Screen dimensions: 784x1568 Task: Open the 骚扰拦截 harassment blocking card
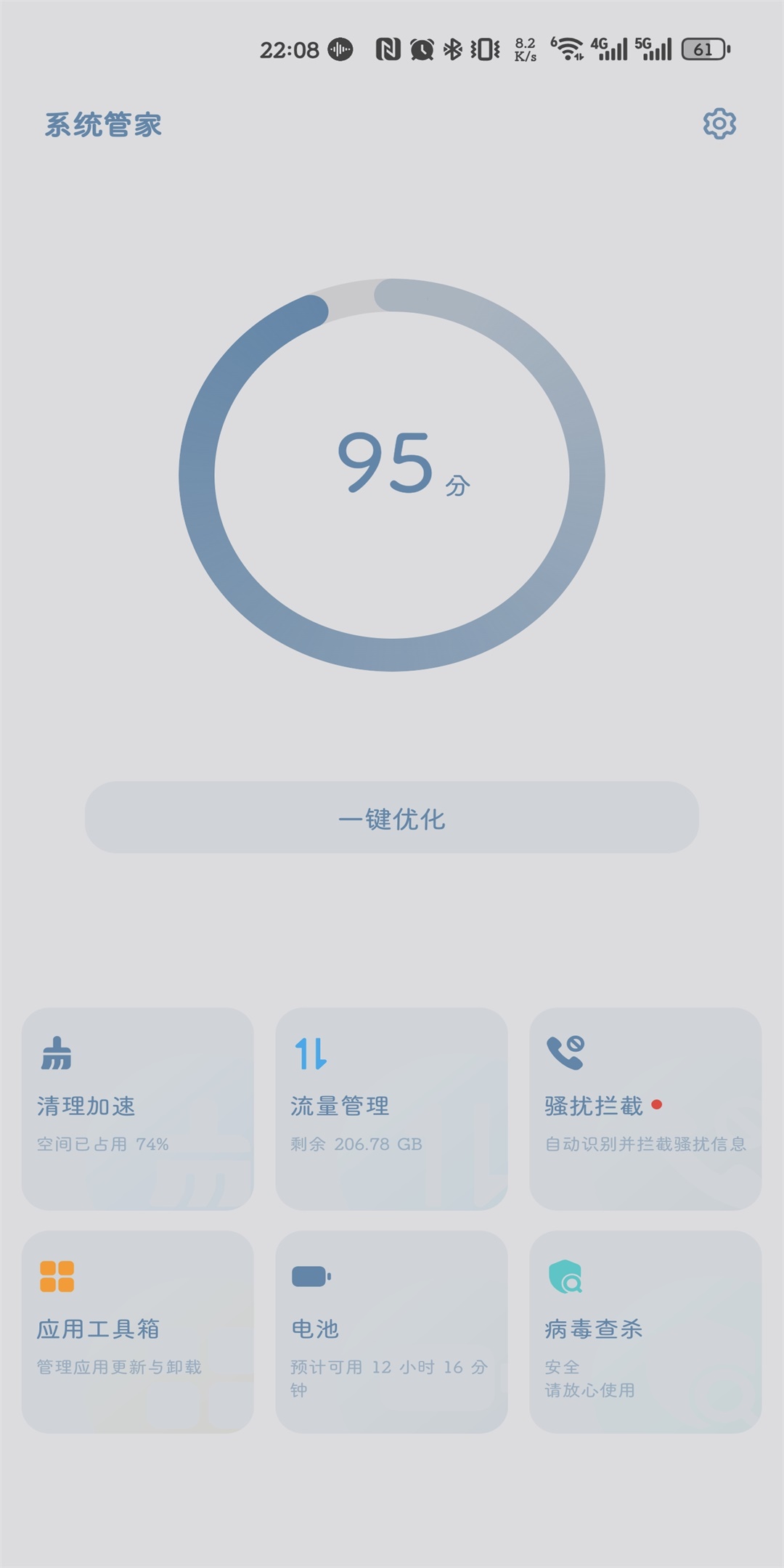[x=645, y=1108]
